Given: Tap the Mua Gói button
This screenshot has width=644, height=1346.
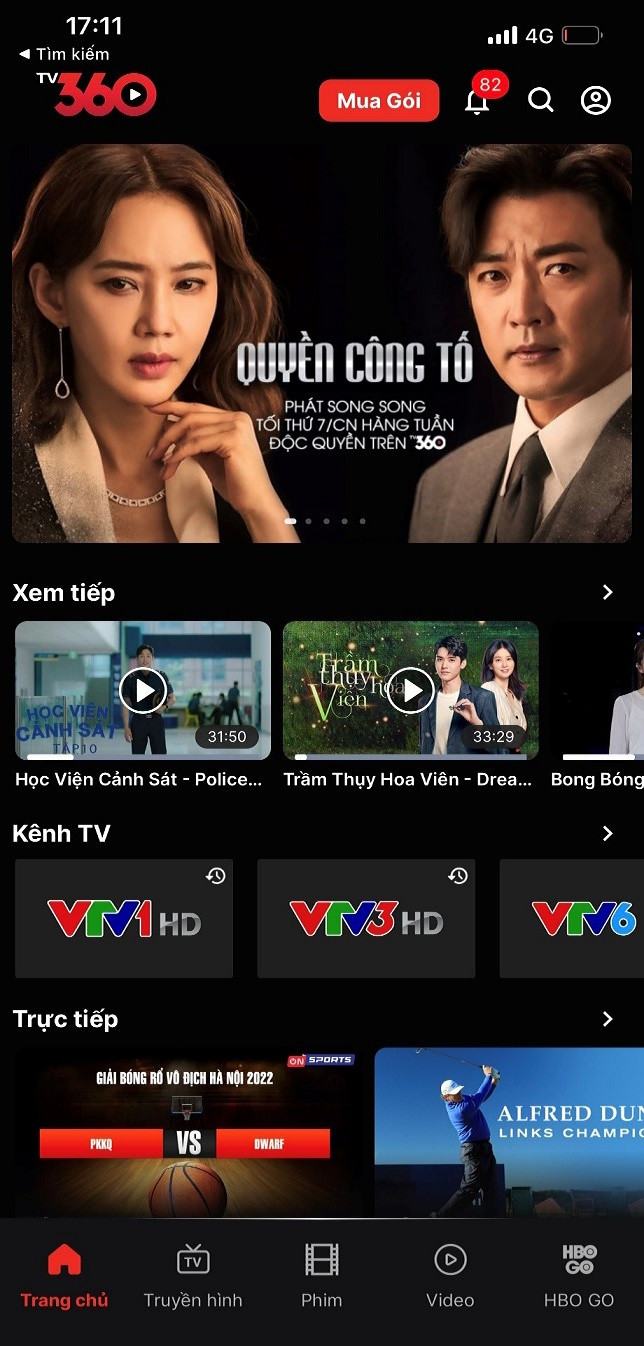Looking at the screenshot, I should point(378,100).
